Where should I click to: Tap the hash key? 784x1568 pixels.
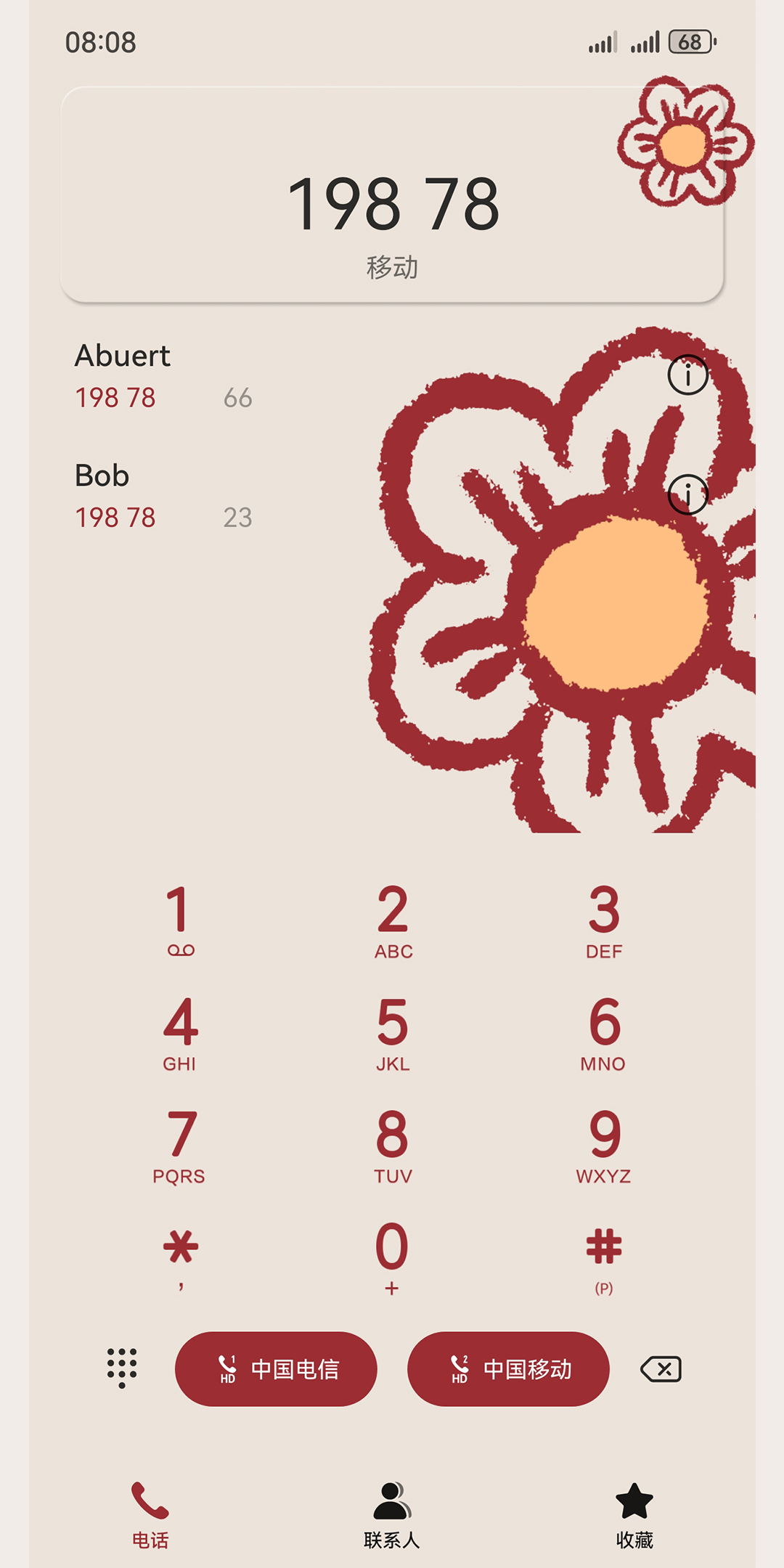pyautogui.click(x=604, y=1257)
